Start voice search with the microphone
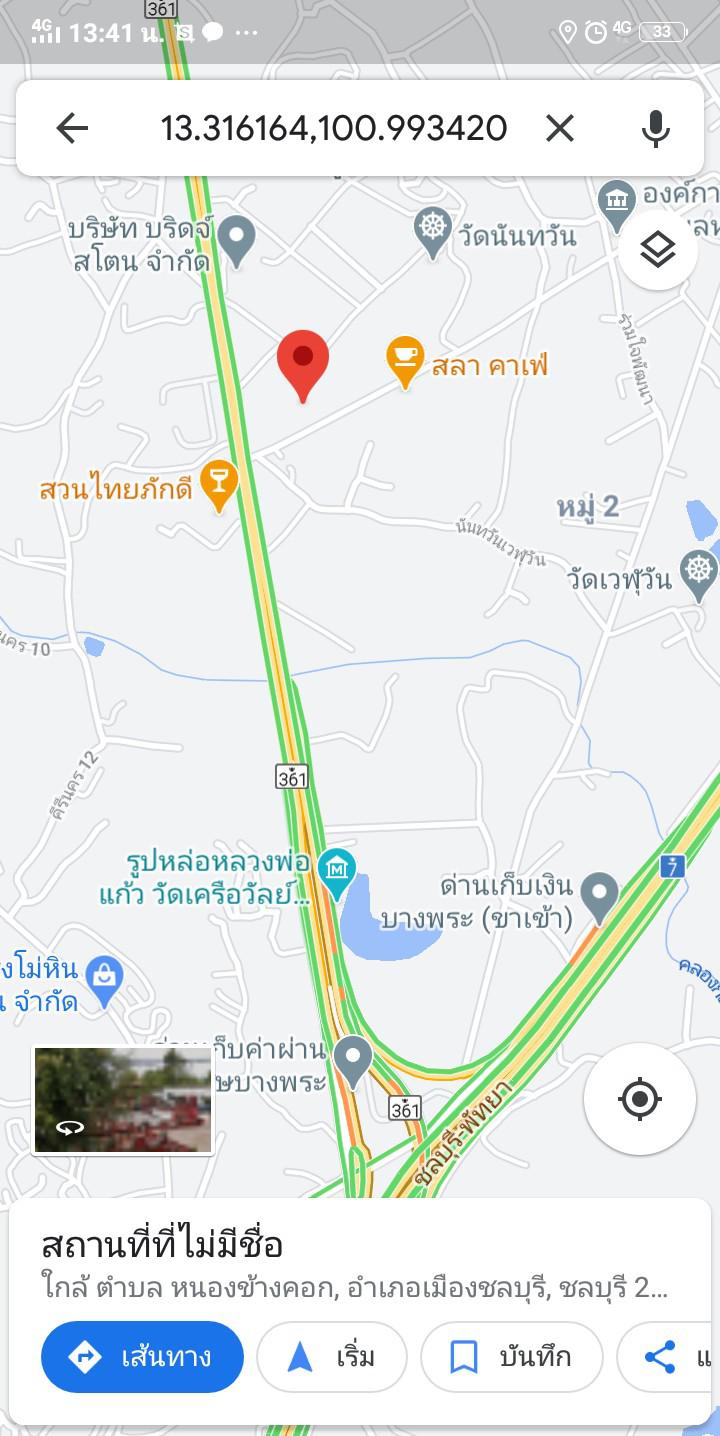 pyautogui.click(x=655, y=128)
